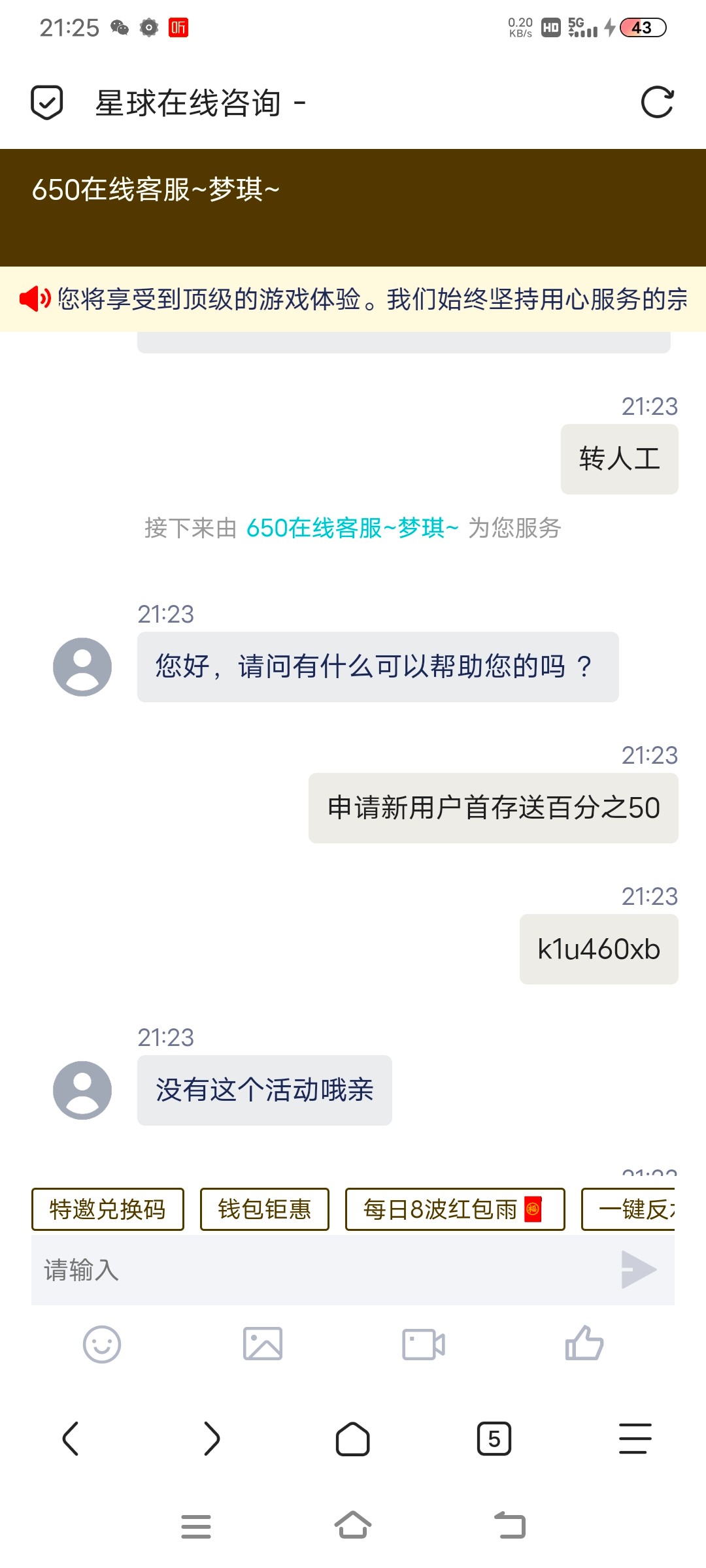Go forward in the browser

click(212, 1439)
